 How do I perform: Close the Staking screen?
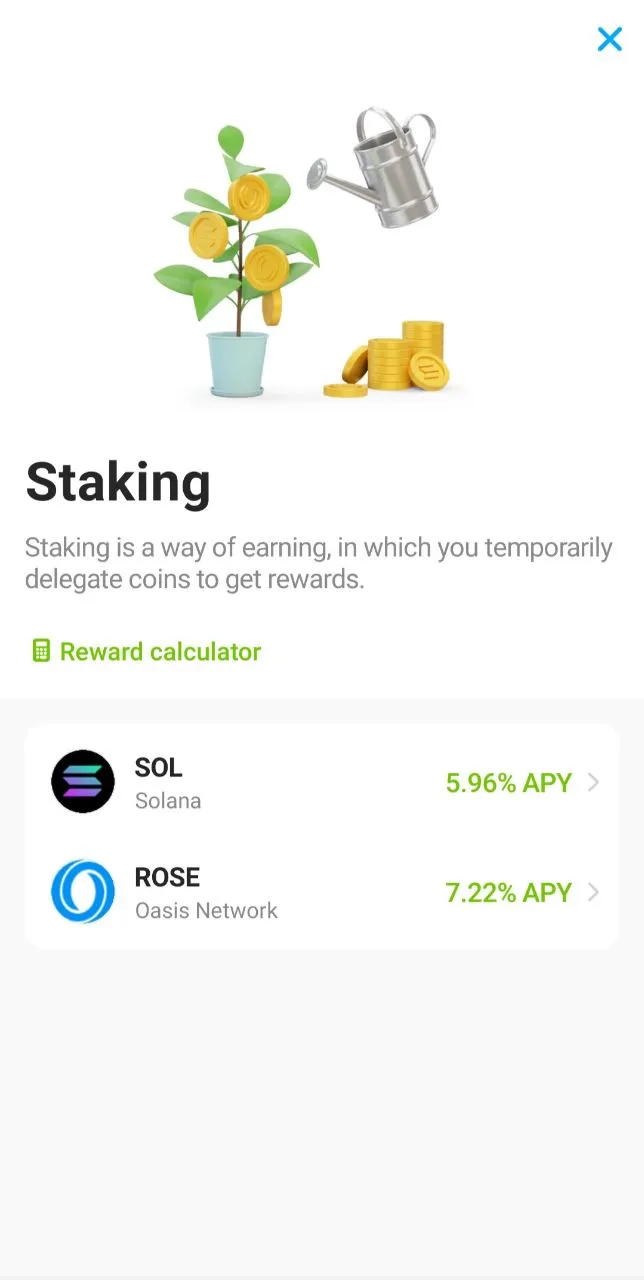(x=609, y=39)
